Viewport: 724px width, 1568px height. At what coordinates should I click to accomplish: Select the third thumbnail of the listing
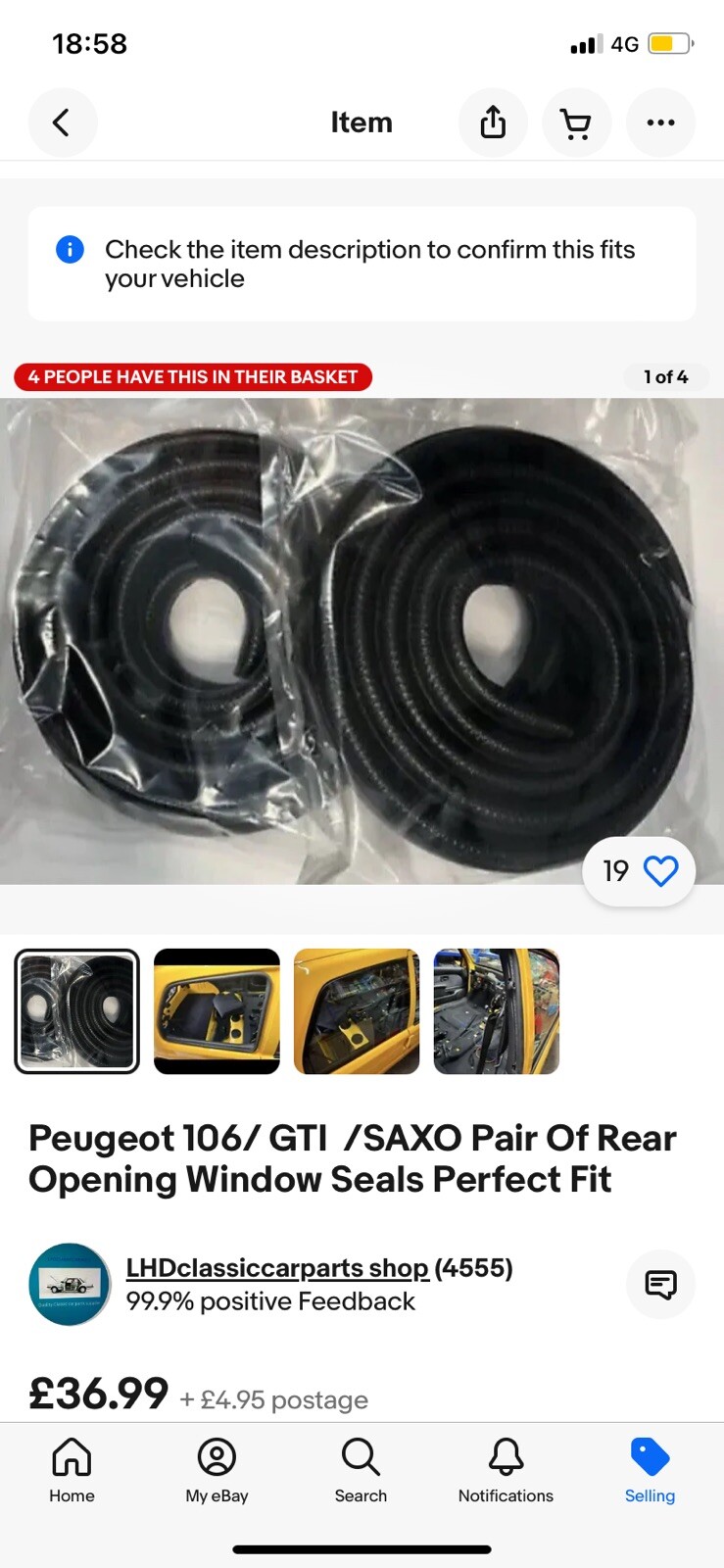(357, 1011)
